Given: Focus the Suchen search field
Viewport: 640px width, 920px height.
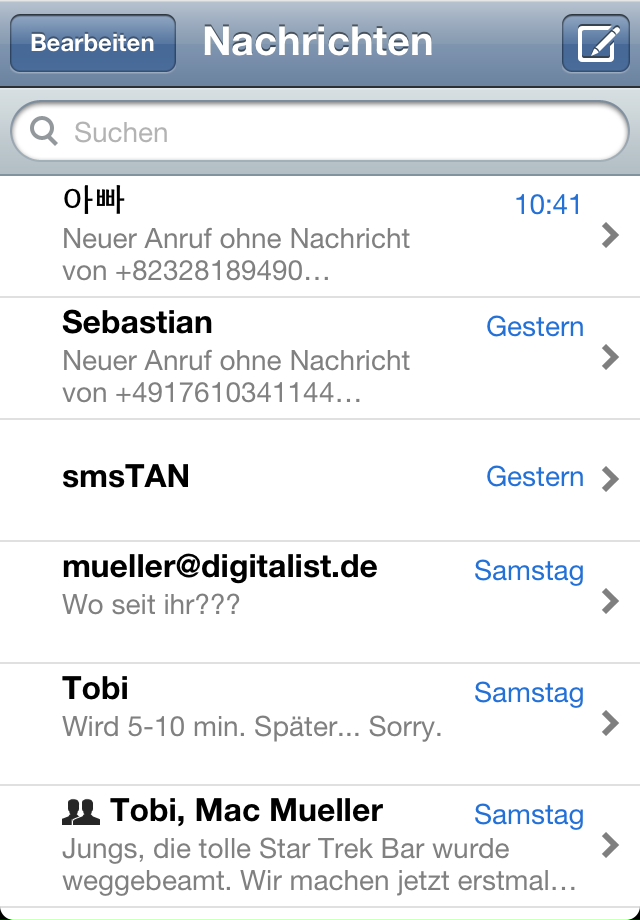Looking at the screenshot, I should [x=320, y=132].
